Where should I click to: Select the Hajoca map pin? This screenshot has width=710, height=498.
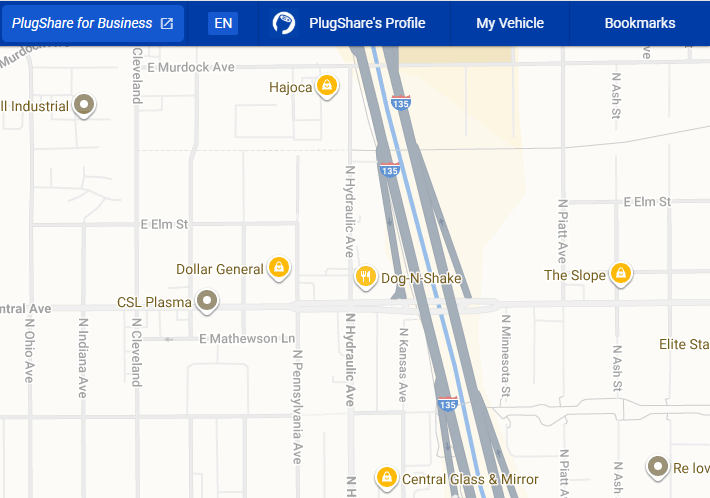coord(326,87)
